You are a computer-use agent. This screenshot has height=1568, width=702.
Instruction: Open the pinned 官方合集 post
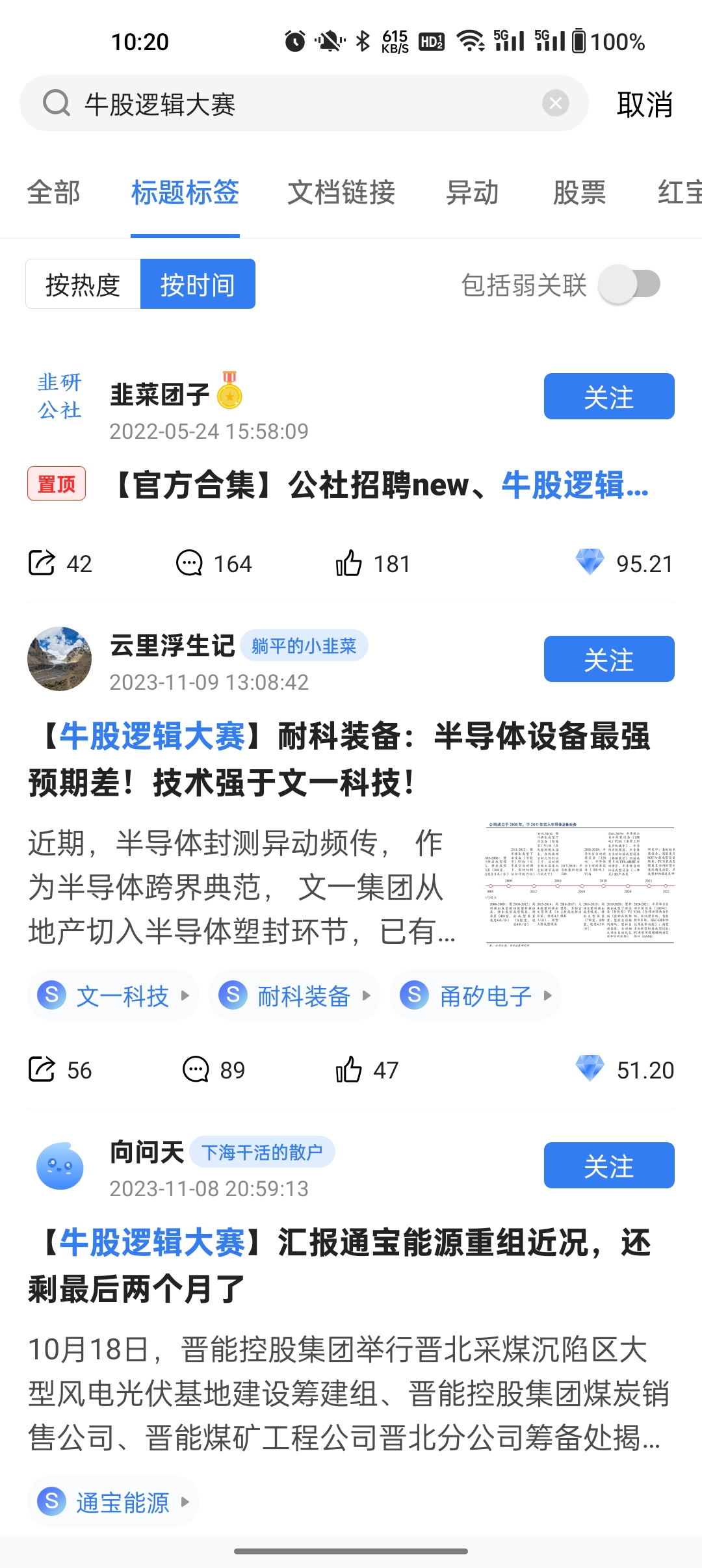(x=380, y=485)
